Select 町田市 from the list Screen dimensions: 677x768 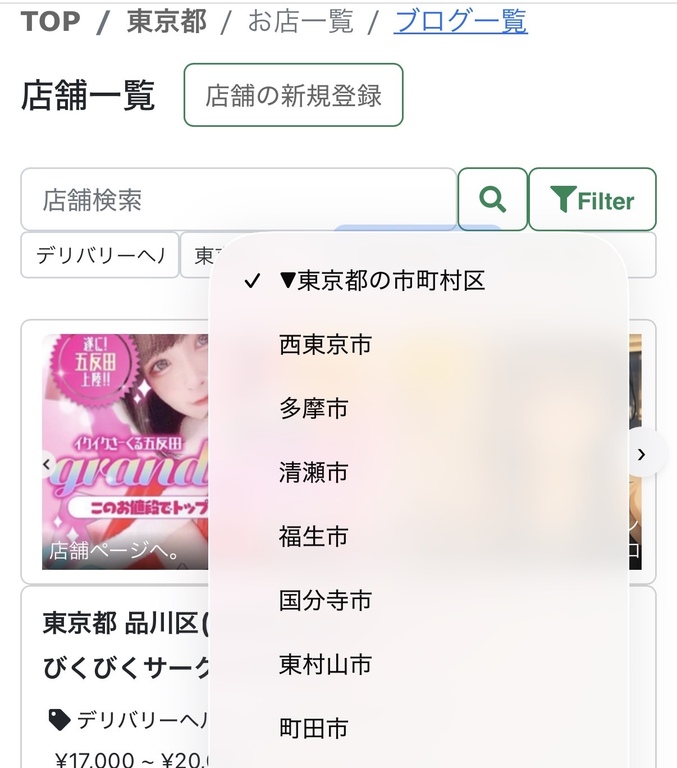tap(313, 729)
